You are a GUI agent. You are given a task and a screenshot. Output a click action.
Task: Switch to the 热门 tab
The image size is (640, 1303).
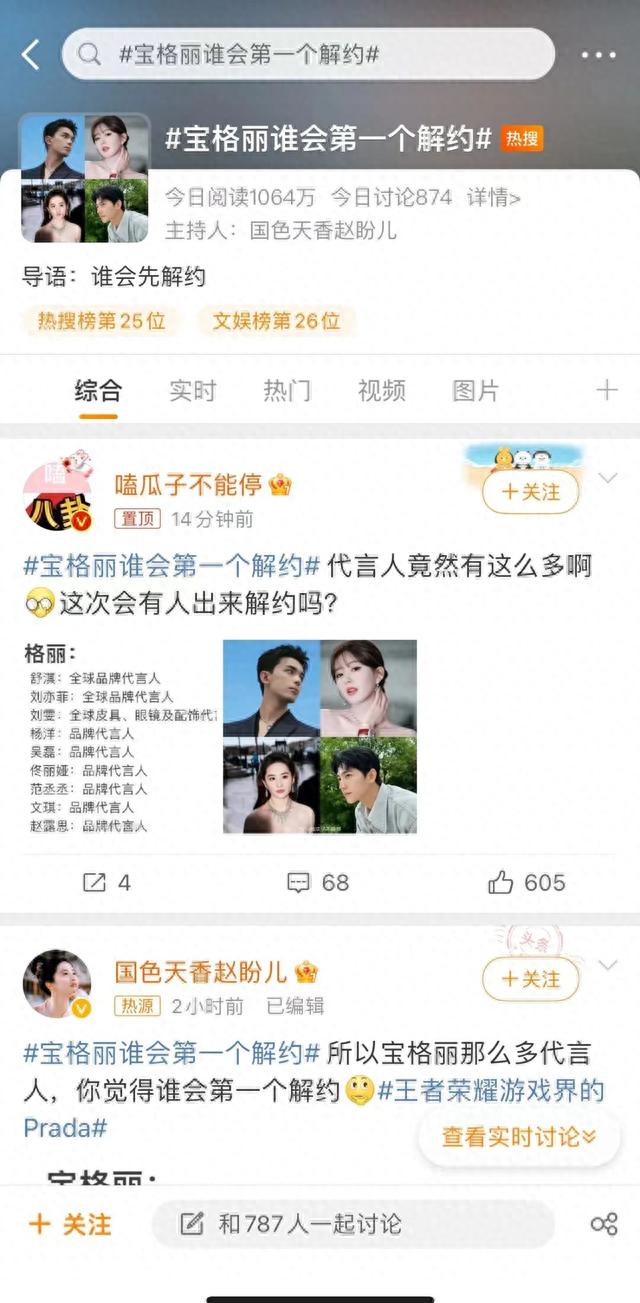click(286, 391)
